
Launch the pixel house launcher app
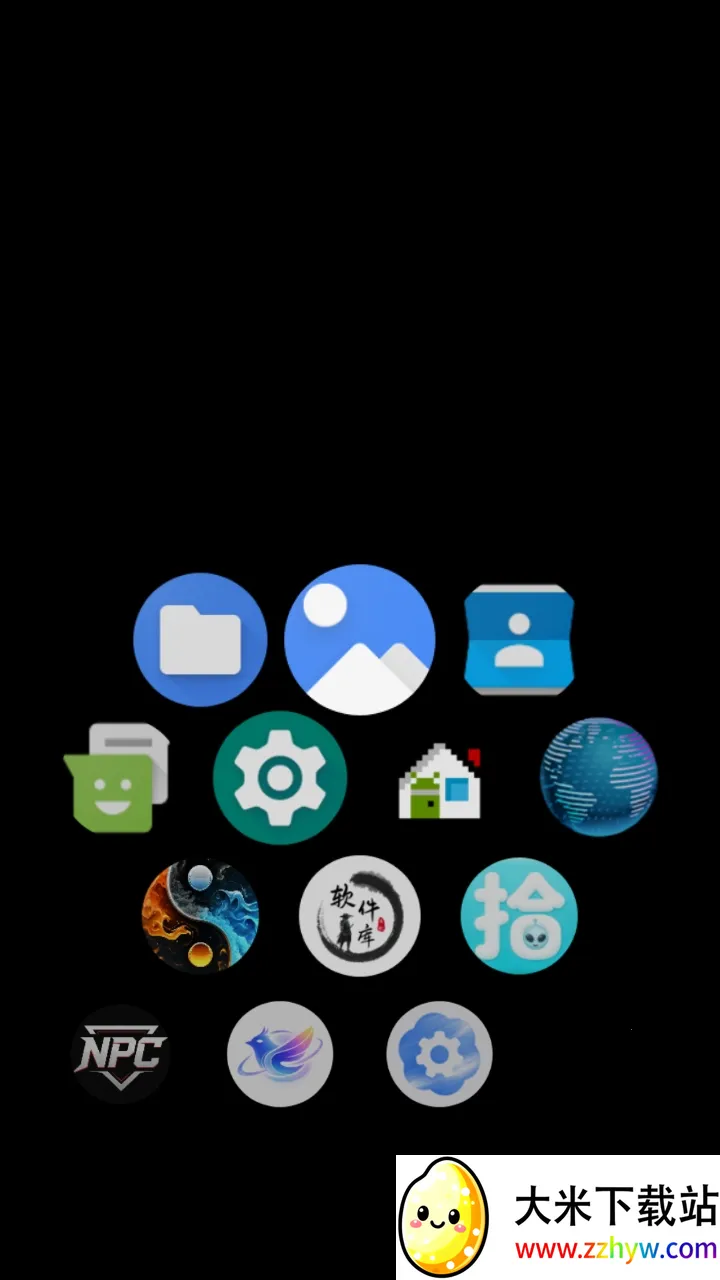click(x=440, y=781)
